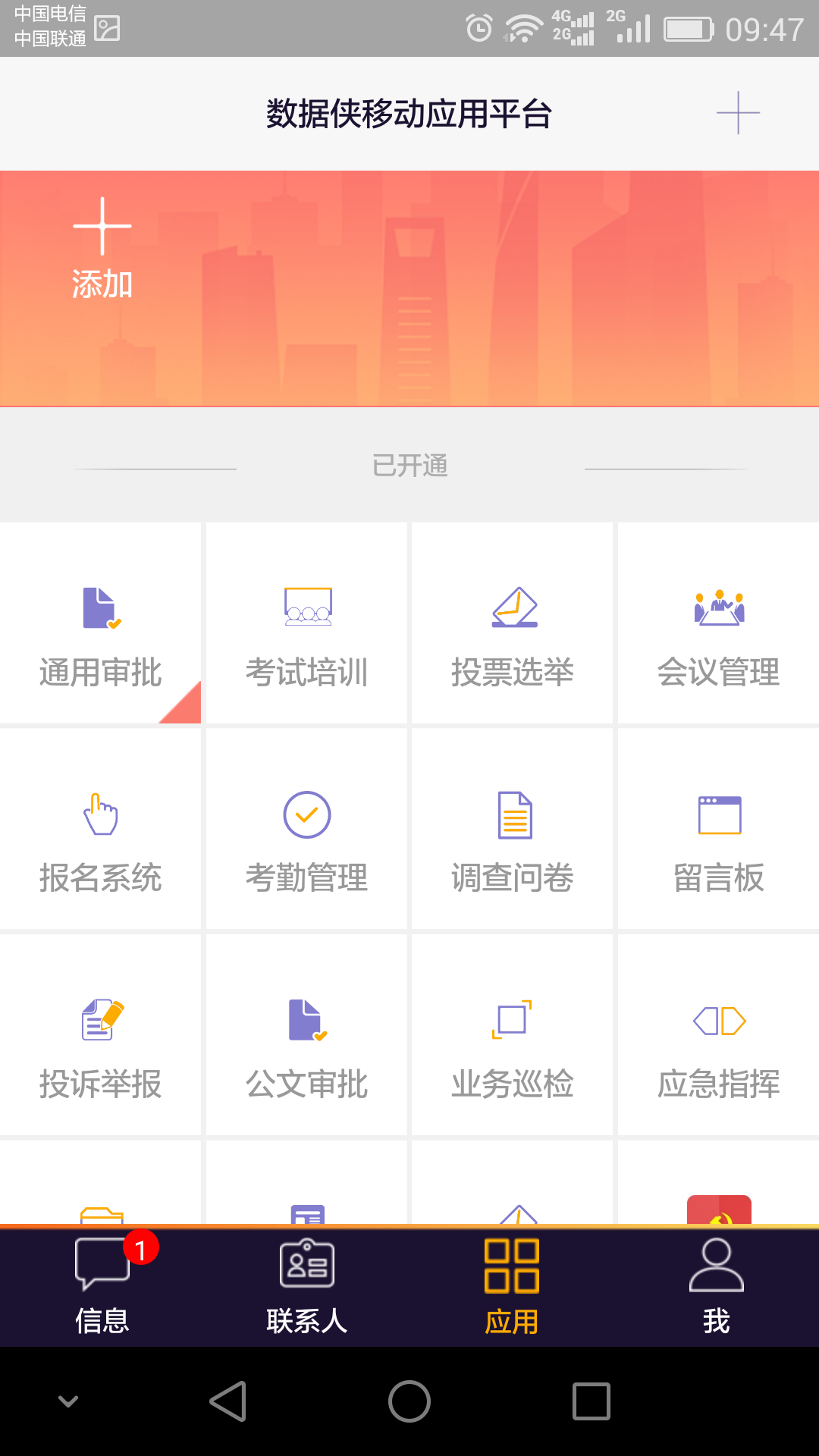Tap the system home button
The width and height of the screenshot is (819, 1456).
pyautogui.click(x=409, y=1401)
